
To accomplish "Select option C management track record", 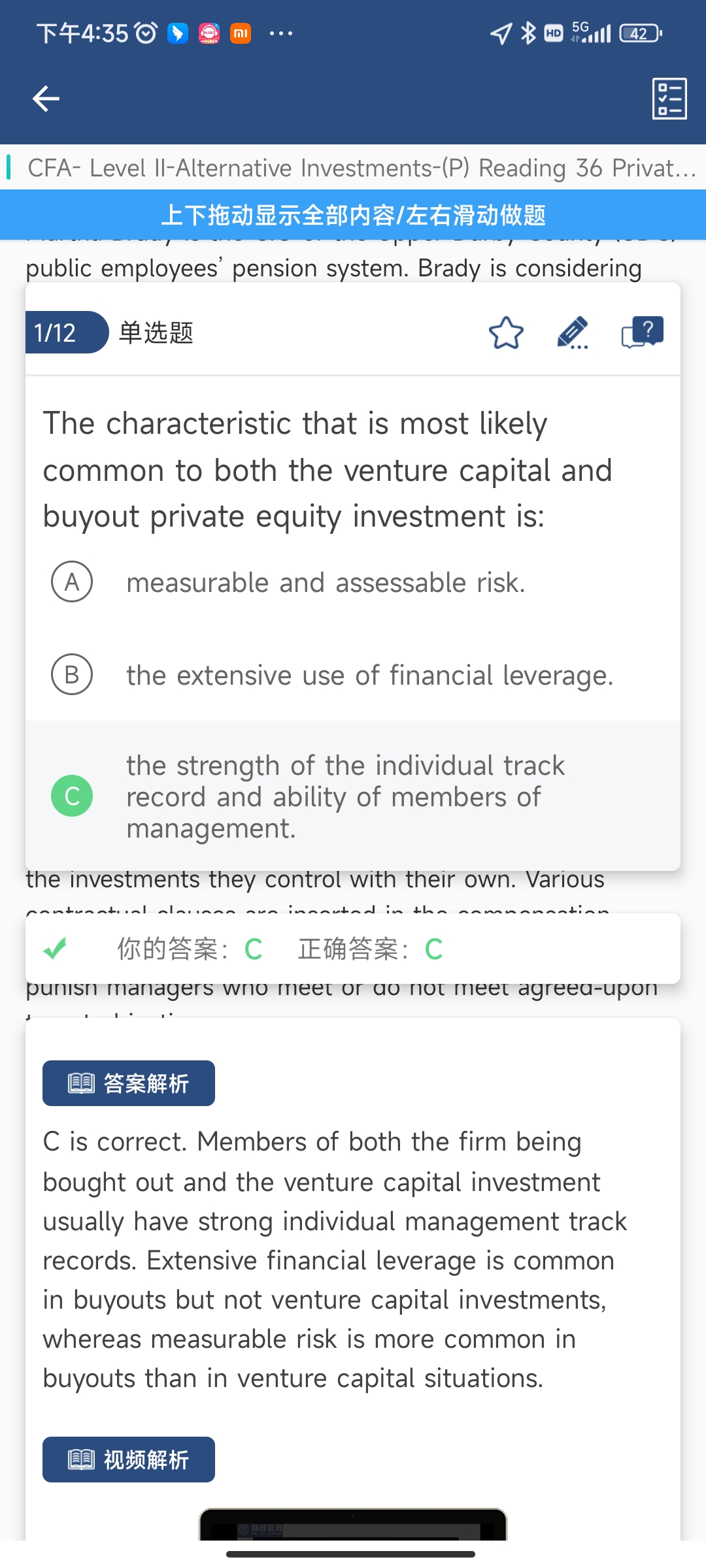I will pos(353,796).
